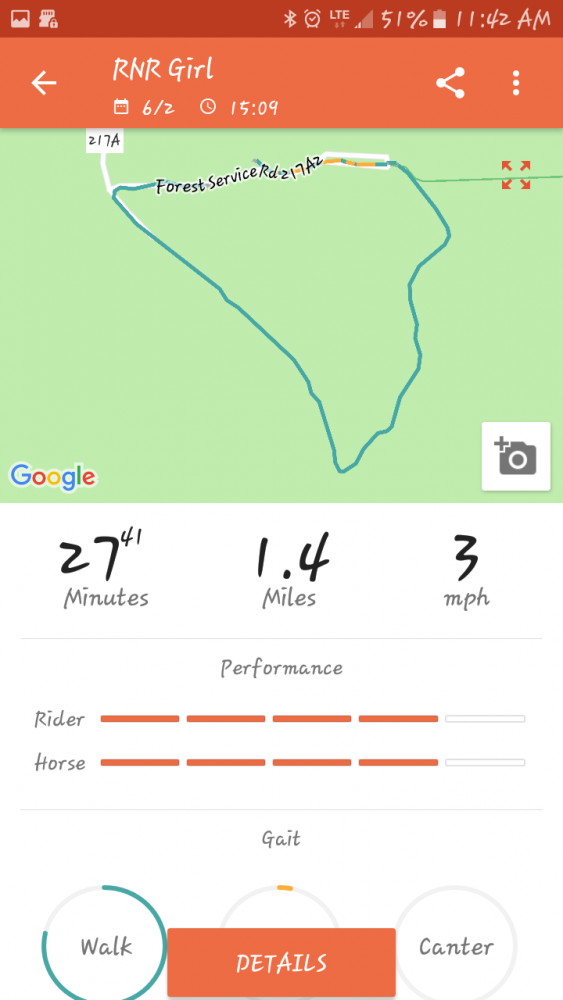Open the overflow menu
This screenshot has height=1000, width=563.
pos(516,84)
